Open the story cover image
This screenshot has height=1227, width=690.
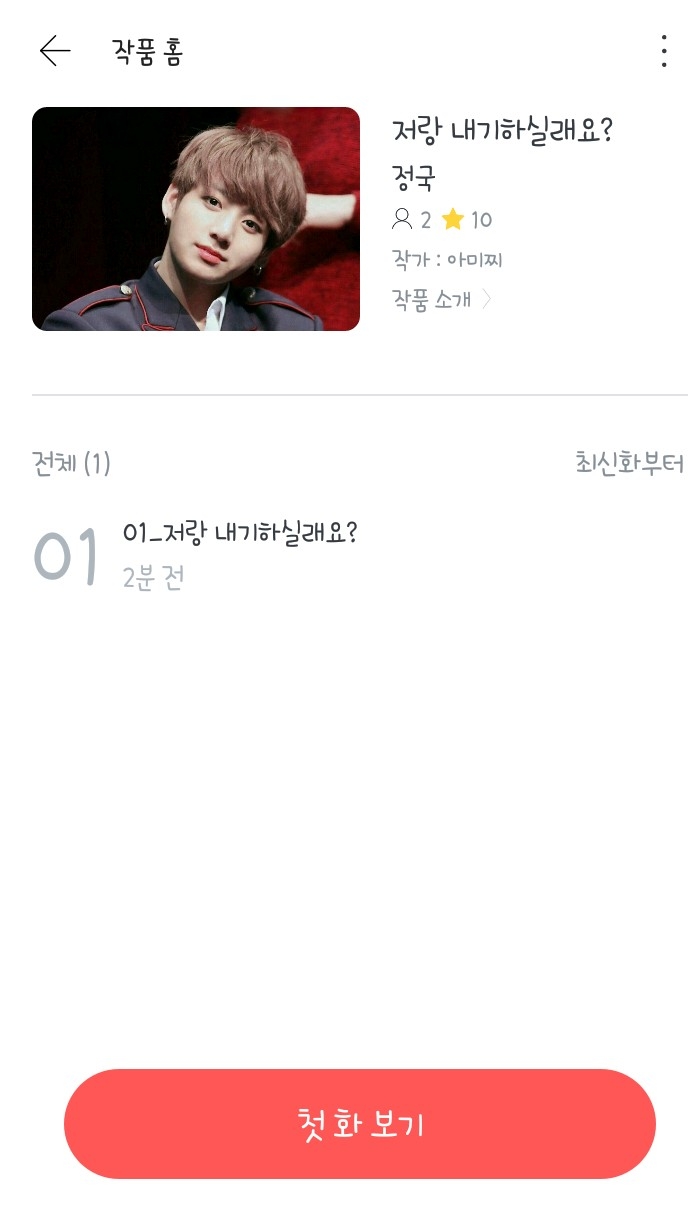tap(196, 219)
